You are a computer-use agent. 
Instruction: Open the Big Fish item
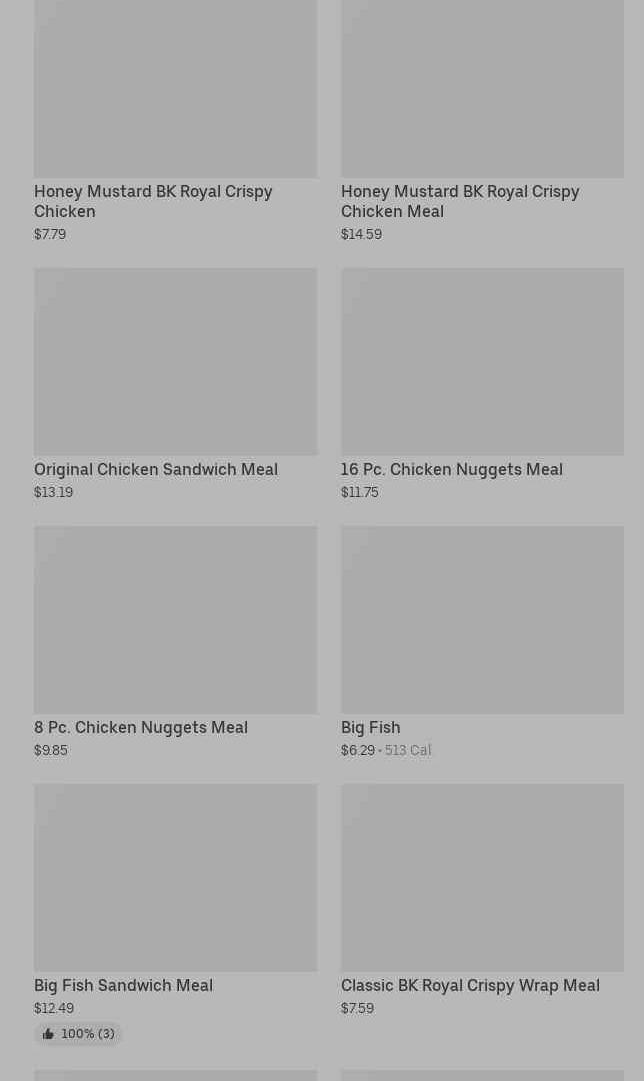point(482,643)
